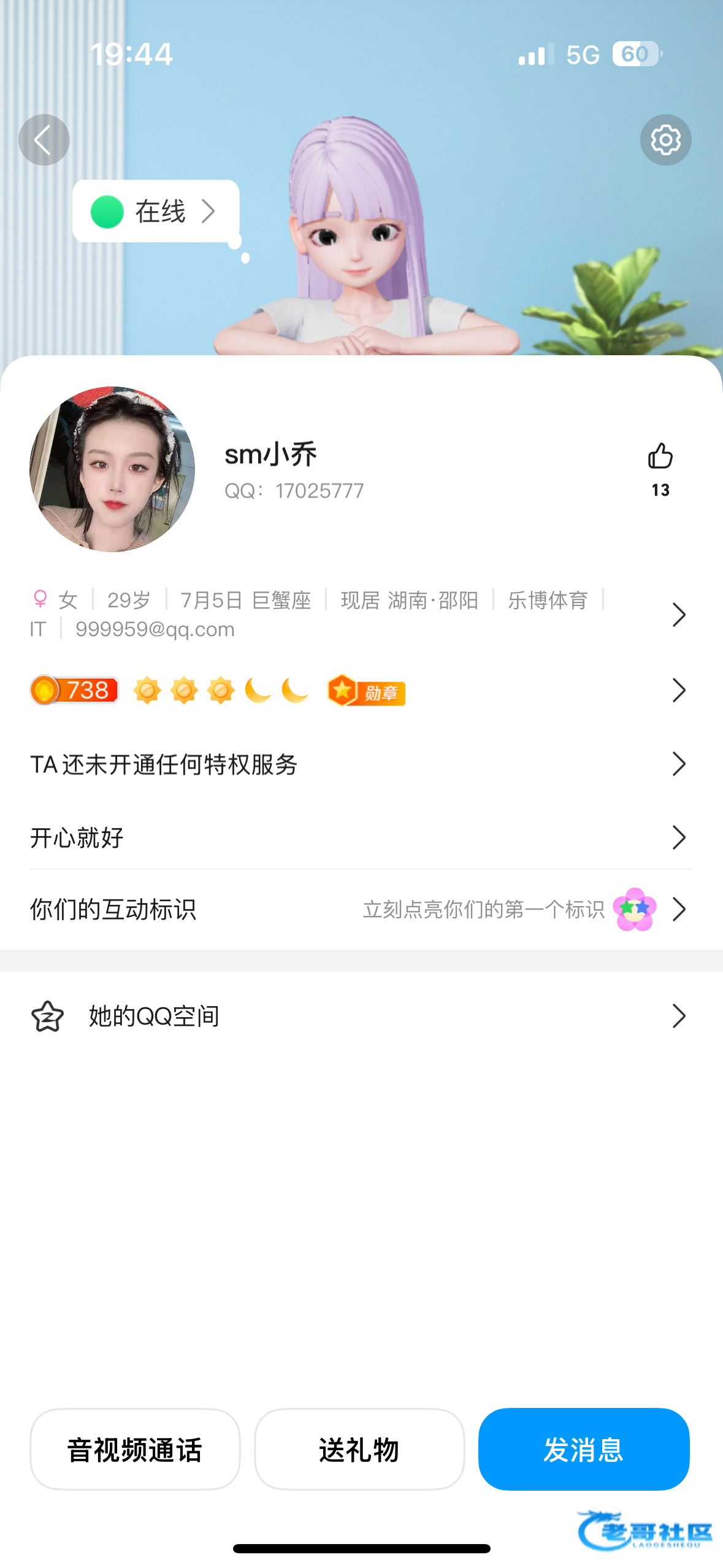The width and height of the screenshot is (723, 1568).
Task: Go back using the top-left arrow
Action: [x=44, y=140]
